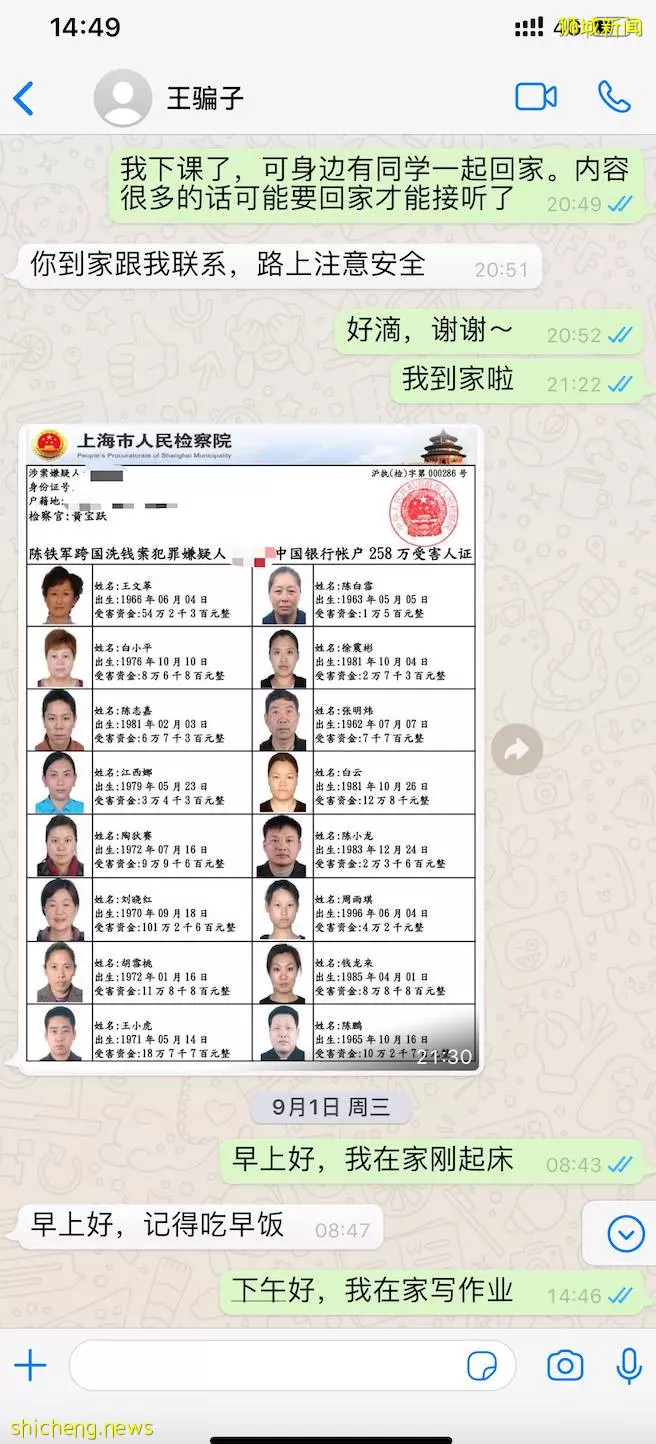
Task: Open 王骗子 contact info
Action: coord(205,98)
